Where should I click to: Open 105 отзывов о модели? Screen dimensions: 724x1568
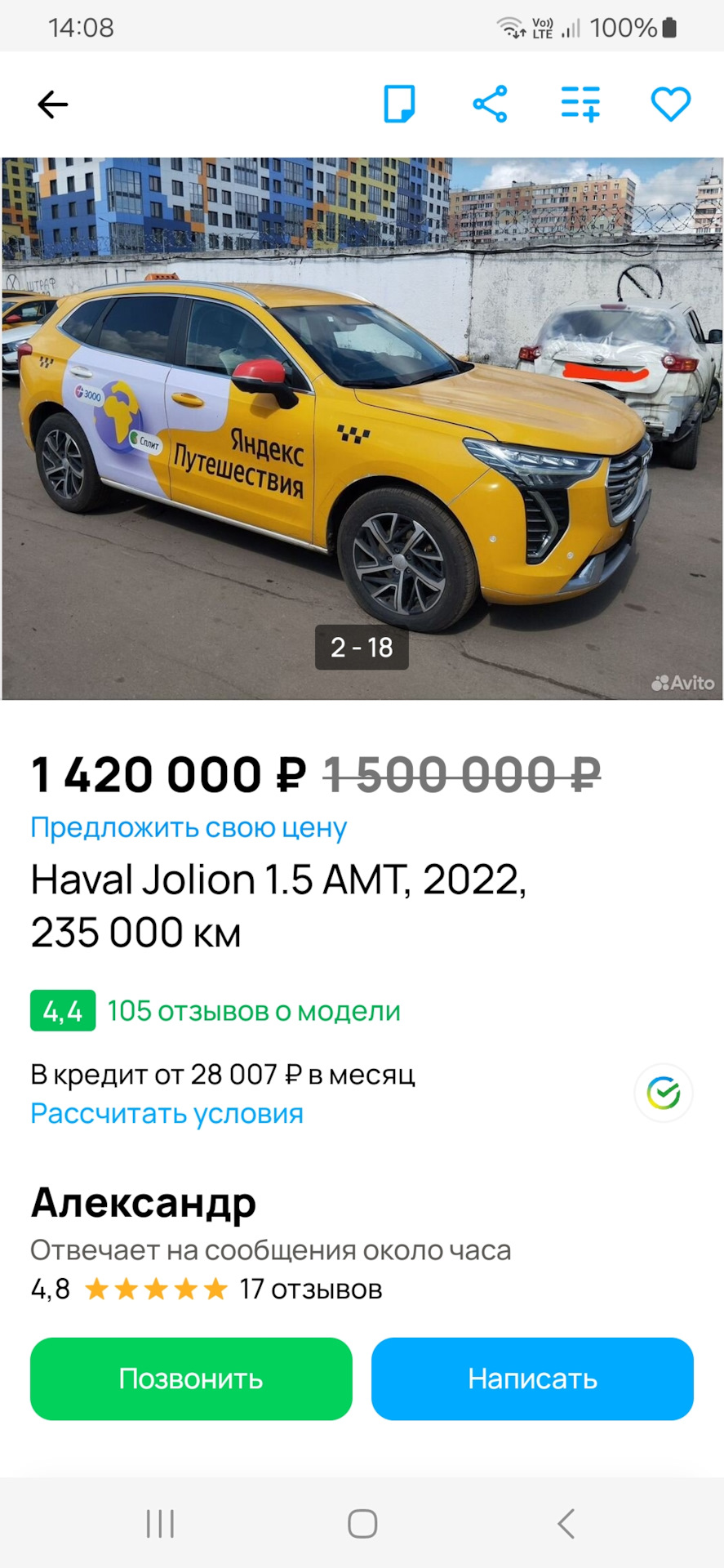coord(254,1011)
